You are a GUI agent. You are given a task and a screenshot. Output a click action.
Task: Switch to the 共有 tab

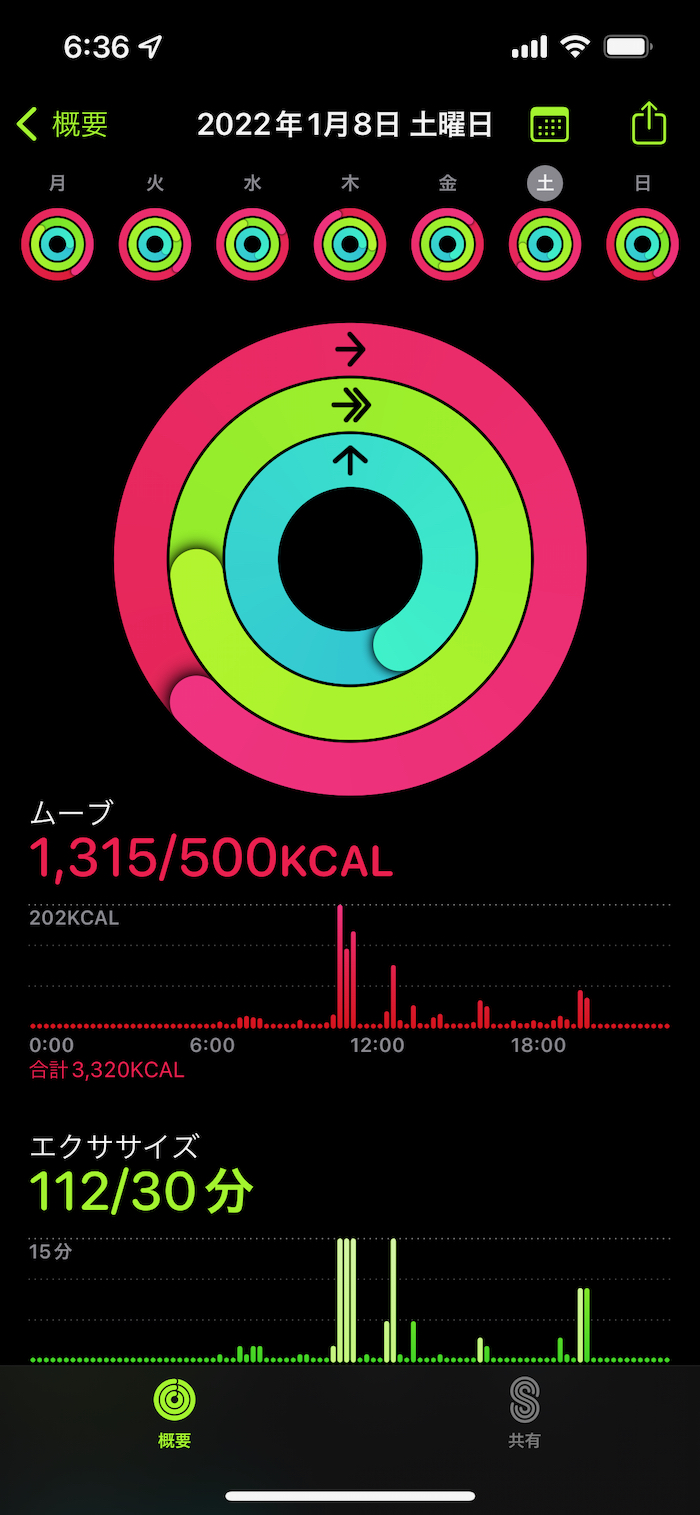[524, 1412]
